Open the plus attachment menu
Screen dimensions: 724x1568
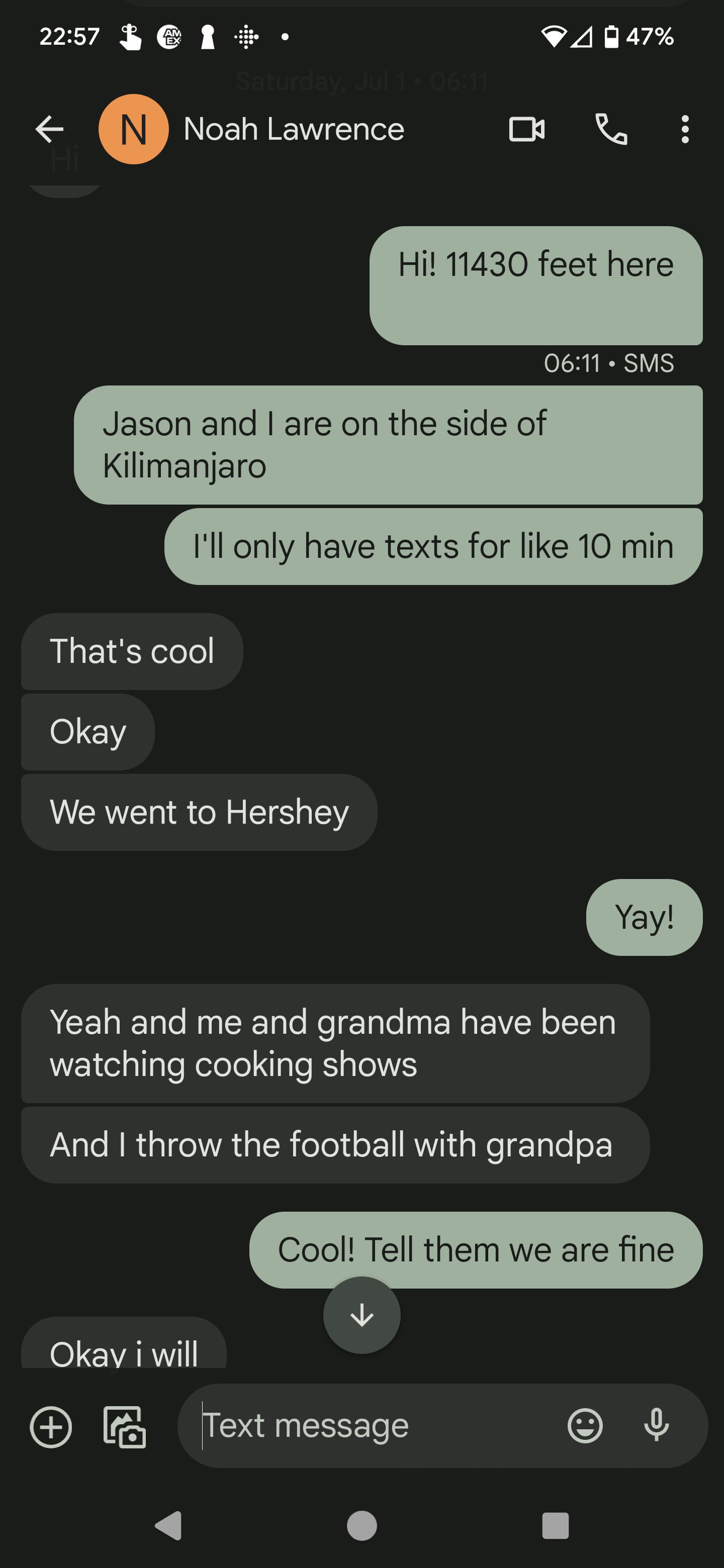pos(51,1426)
